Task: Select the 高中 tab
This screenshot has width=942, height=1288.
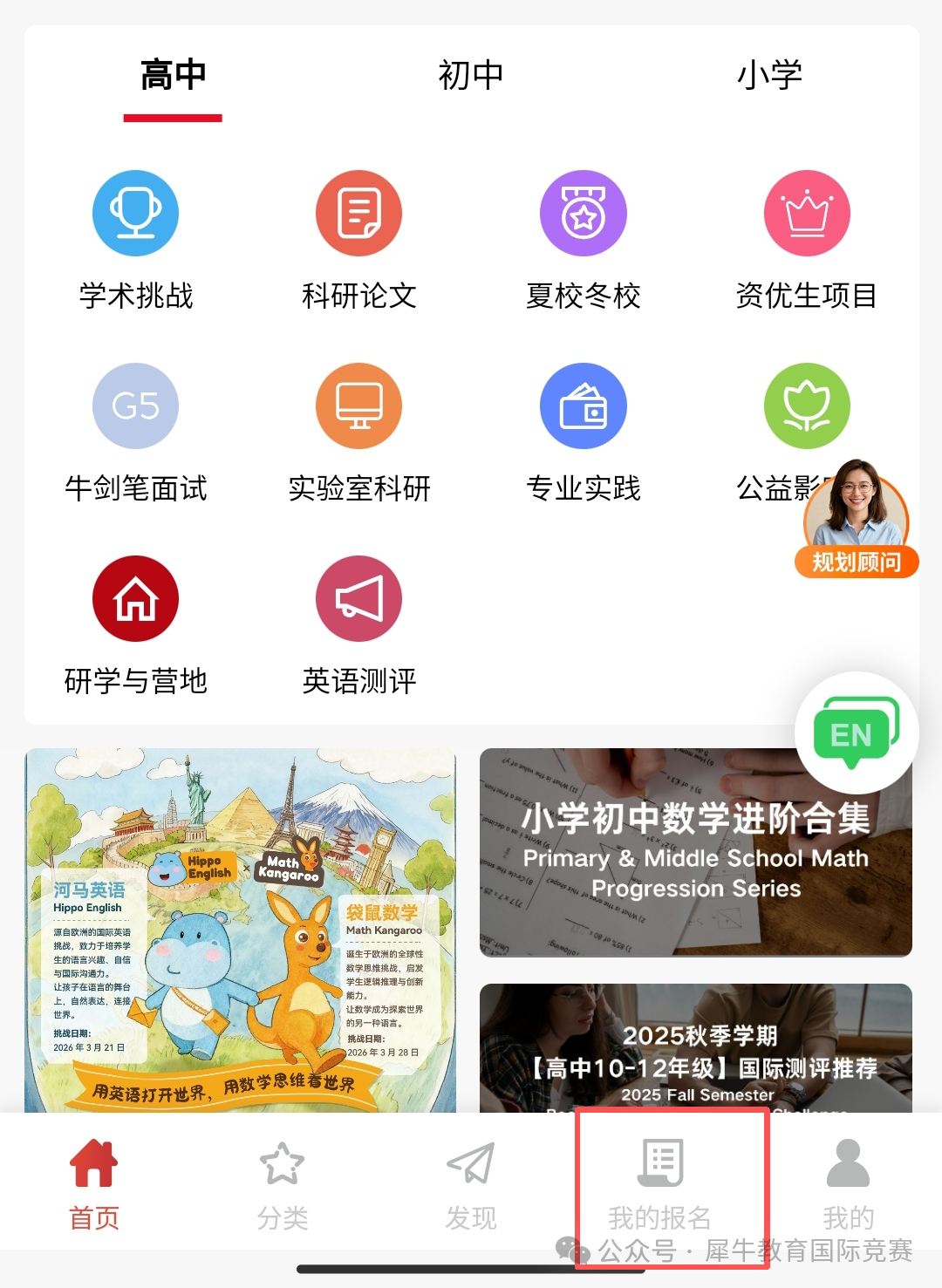Action: coord(173,76)
